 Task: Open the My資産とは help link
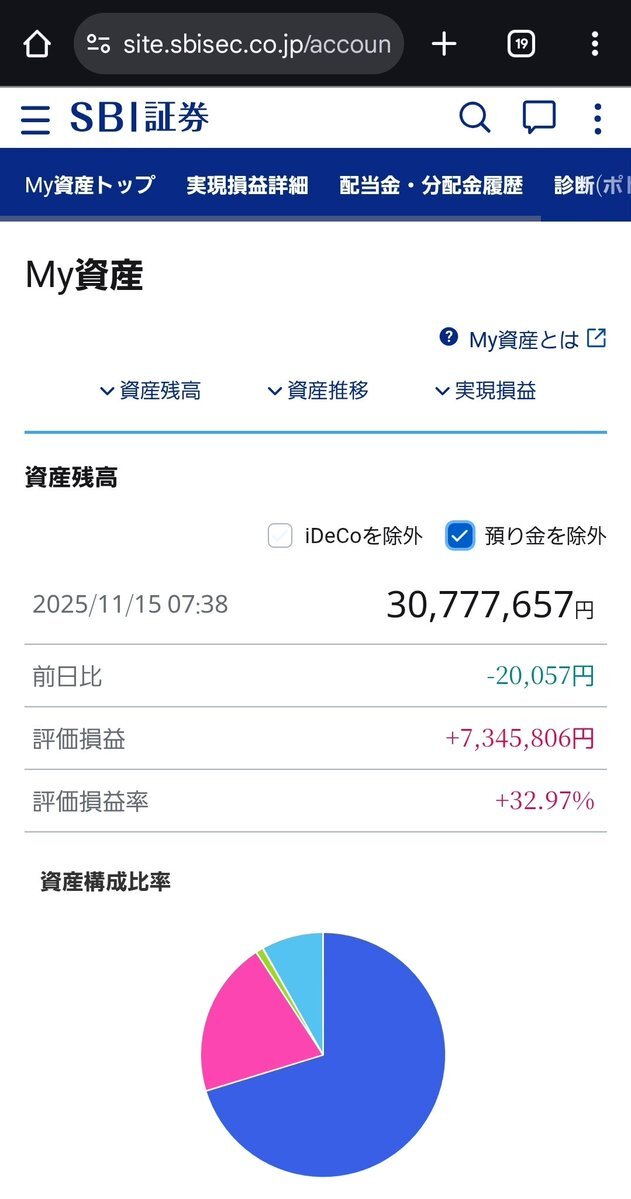(524, 339)
